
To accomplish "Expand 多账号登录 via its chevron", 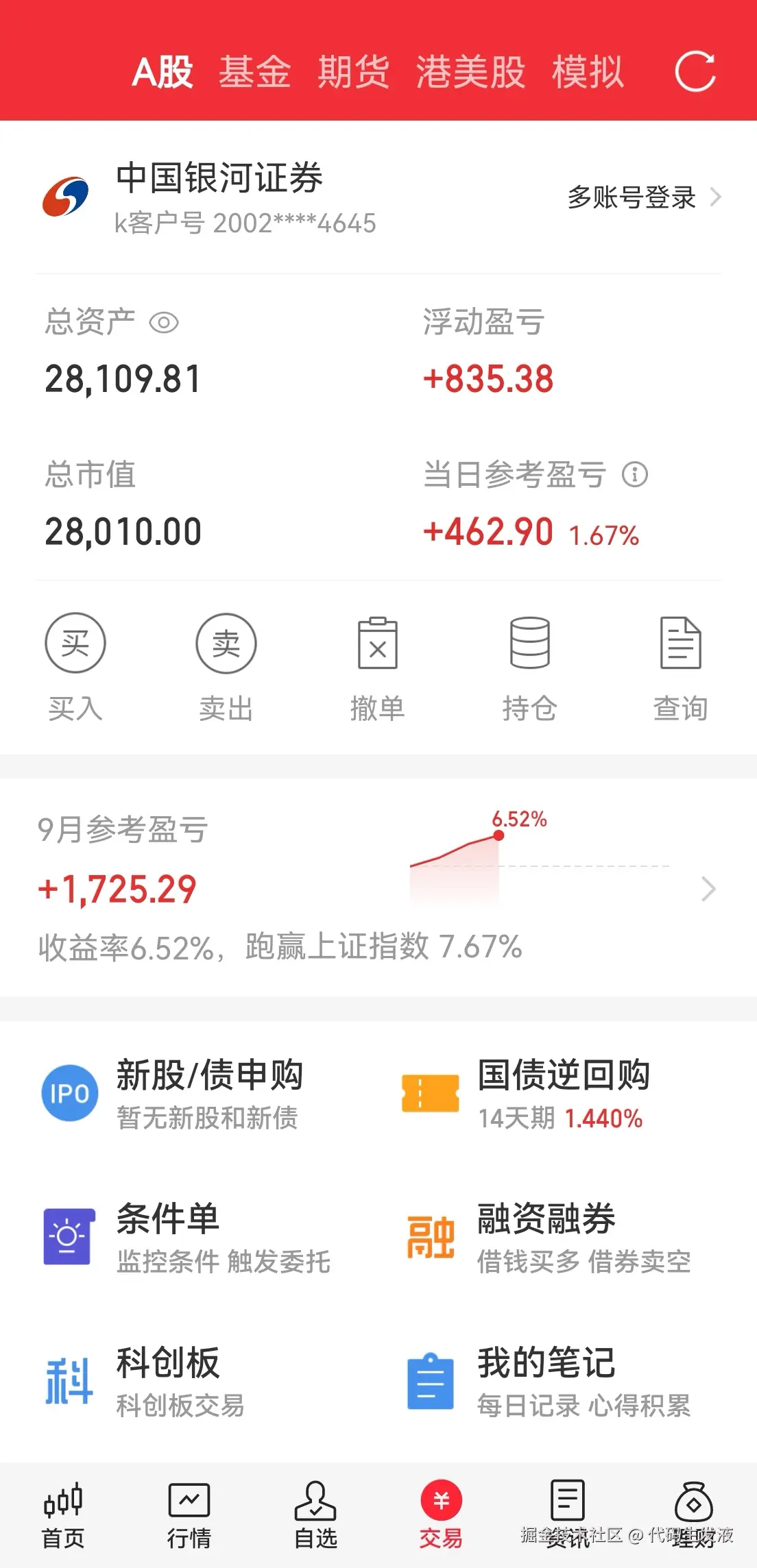I will 716,197.
